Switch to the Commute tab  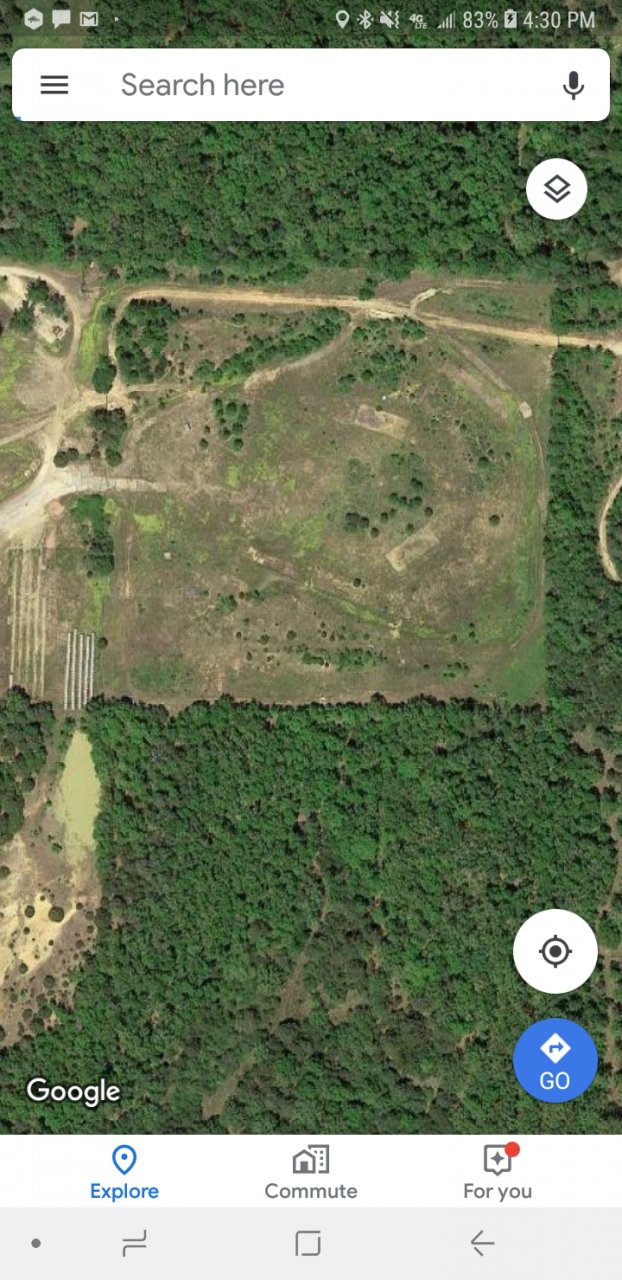(311, 1172)
